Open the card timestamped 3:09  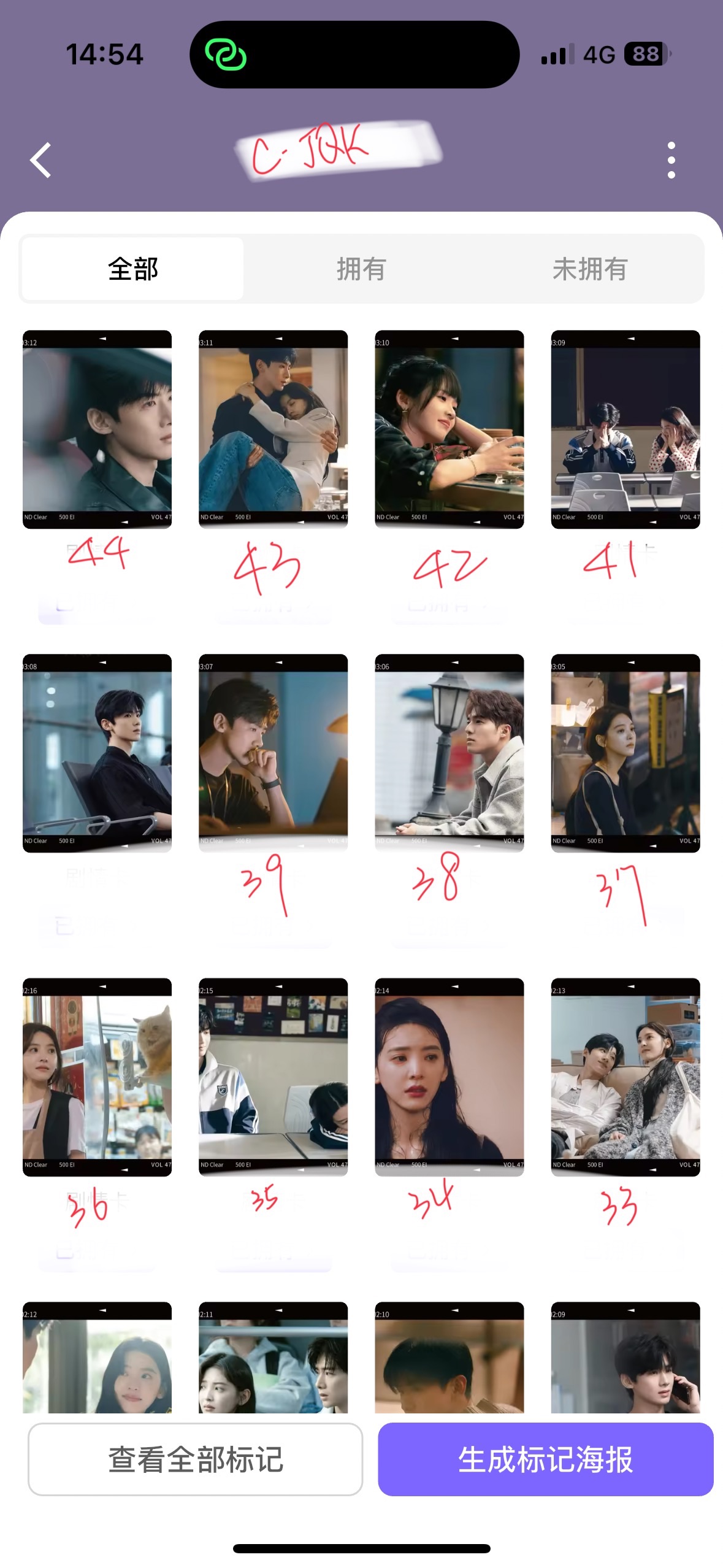625,429
